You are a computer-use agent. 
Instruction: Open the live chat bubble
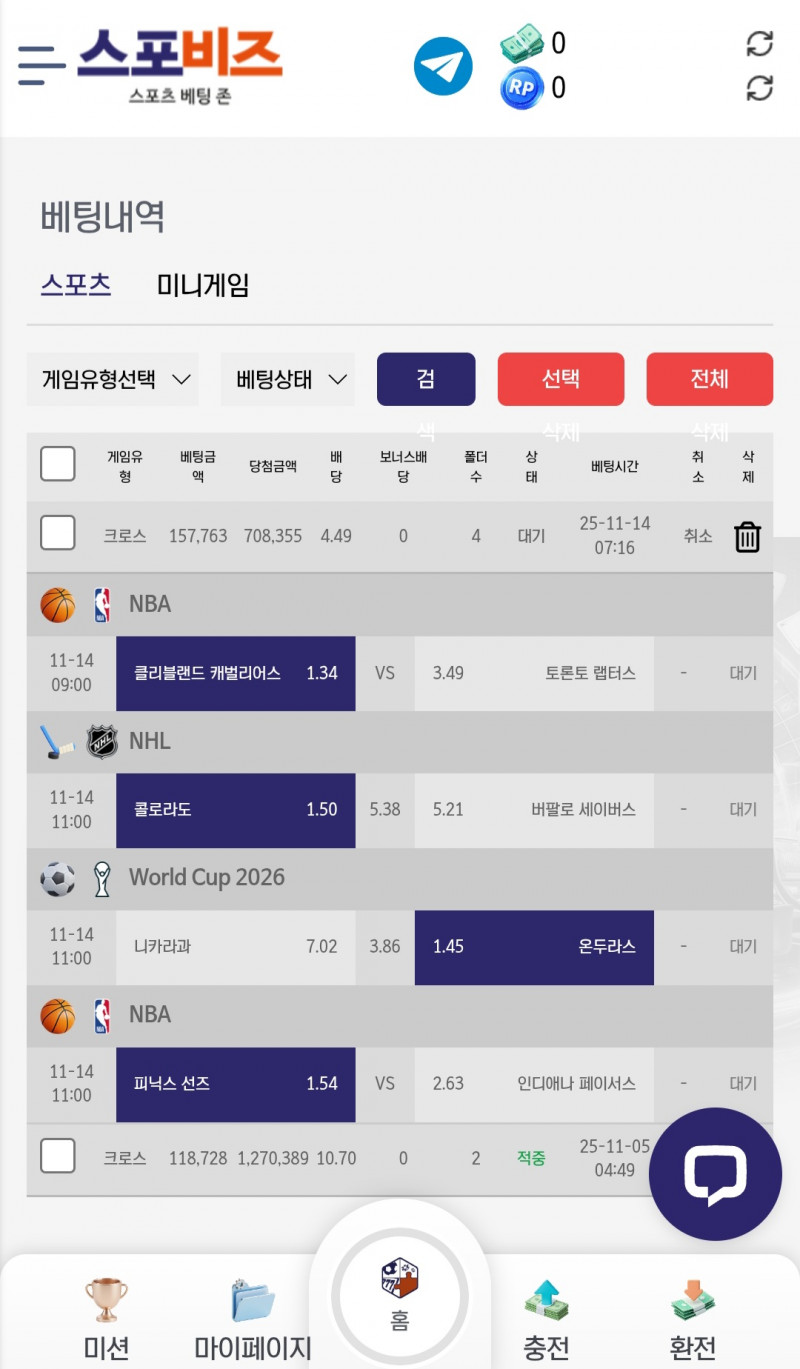click(714, 1174)
